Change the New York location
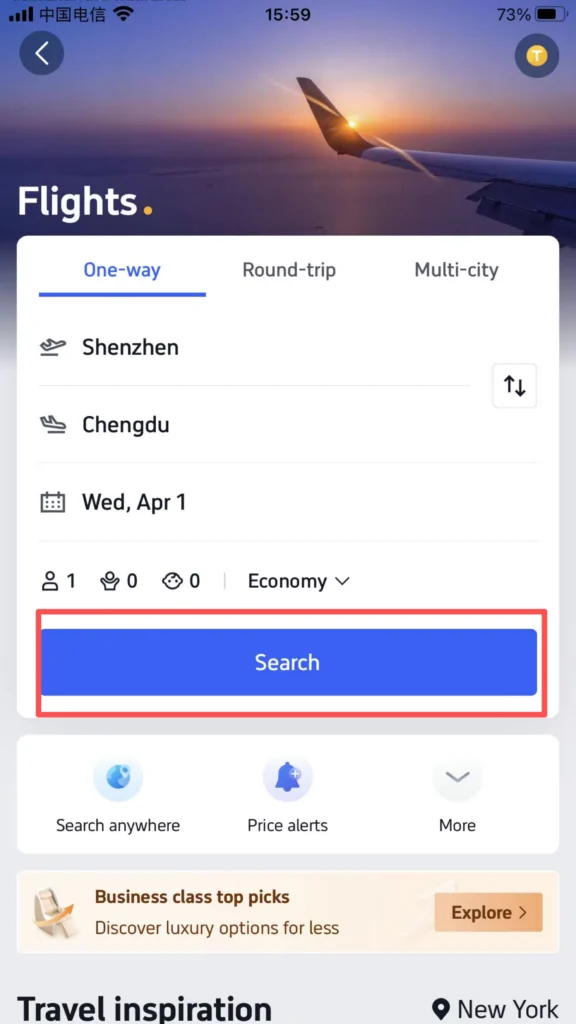Viewport: 576px width, 1024px height. pyautogui.click(x=496, y=1009)
